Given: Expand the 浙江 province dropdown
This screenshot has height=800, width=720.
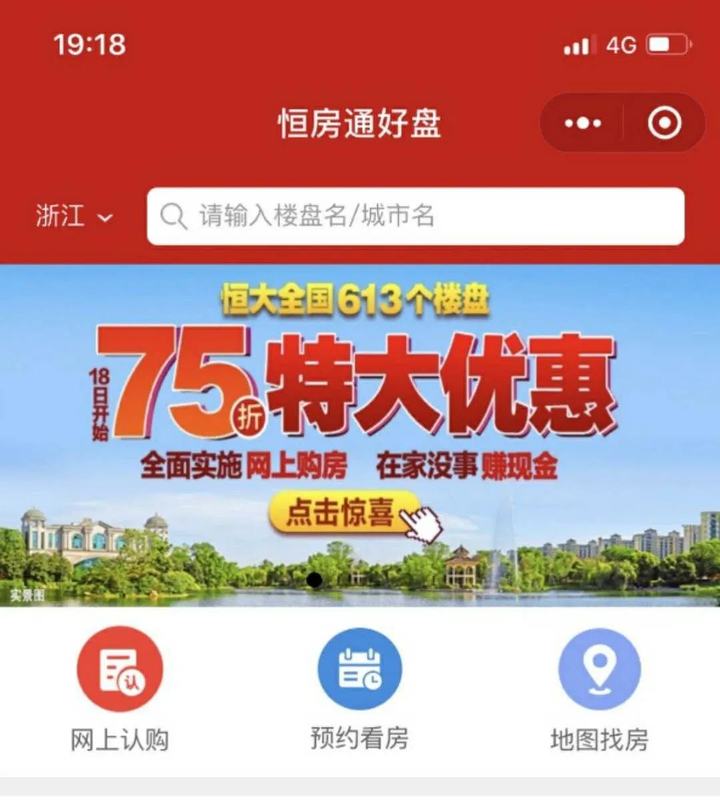Looking at the screenshot, I should point(75,216).
